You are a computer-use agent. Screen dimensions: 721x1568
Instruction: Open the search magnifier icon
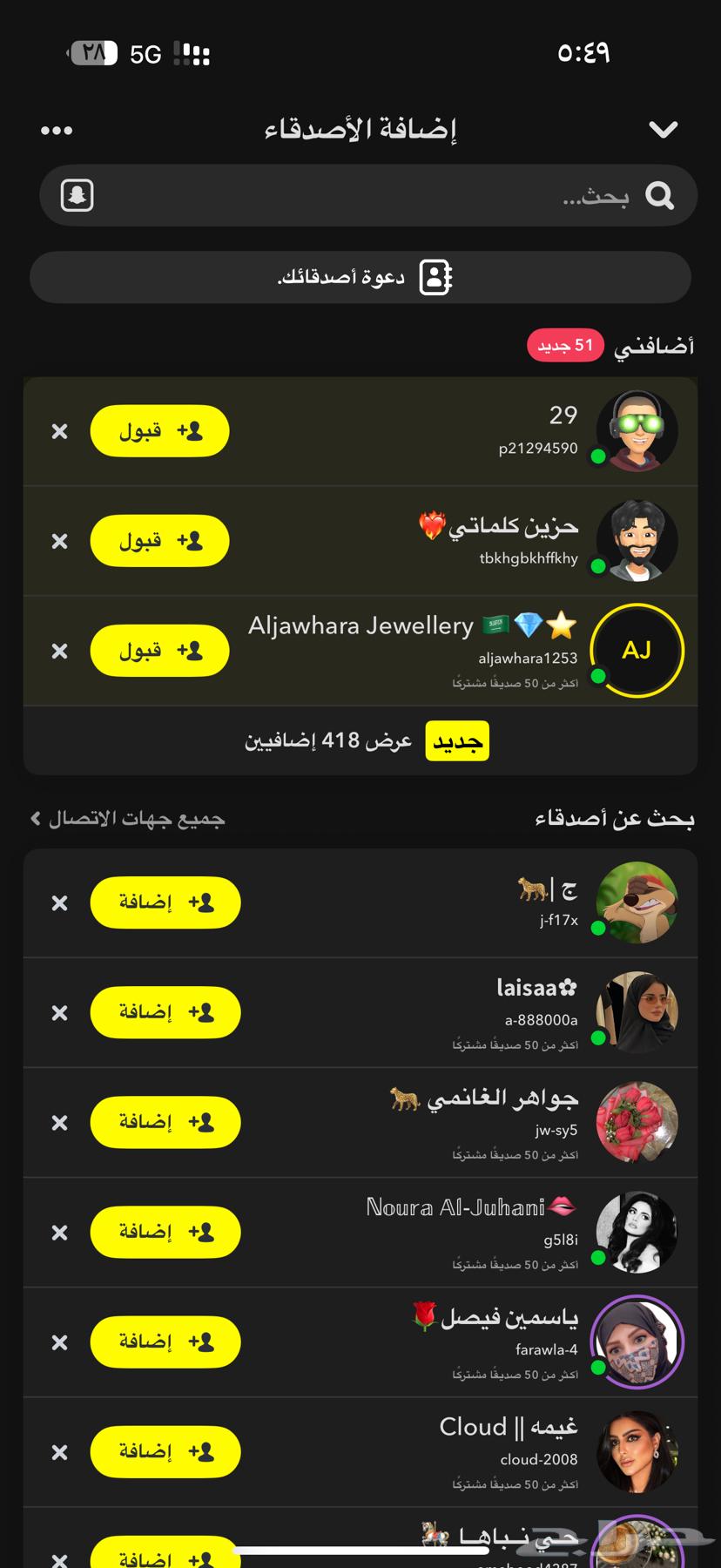[x=661, y=195]
